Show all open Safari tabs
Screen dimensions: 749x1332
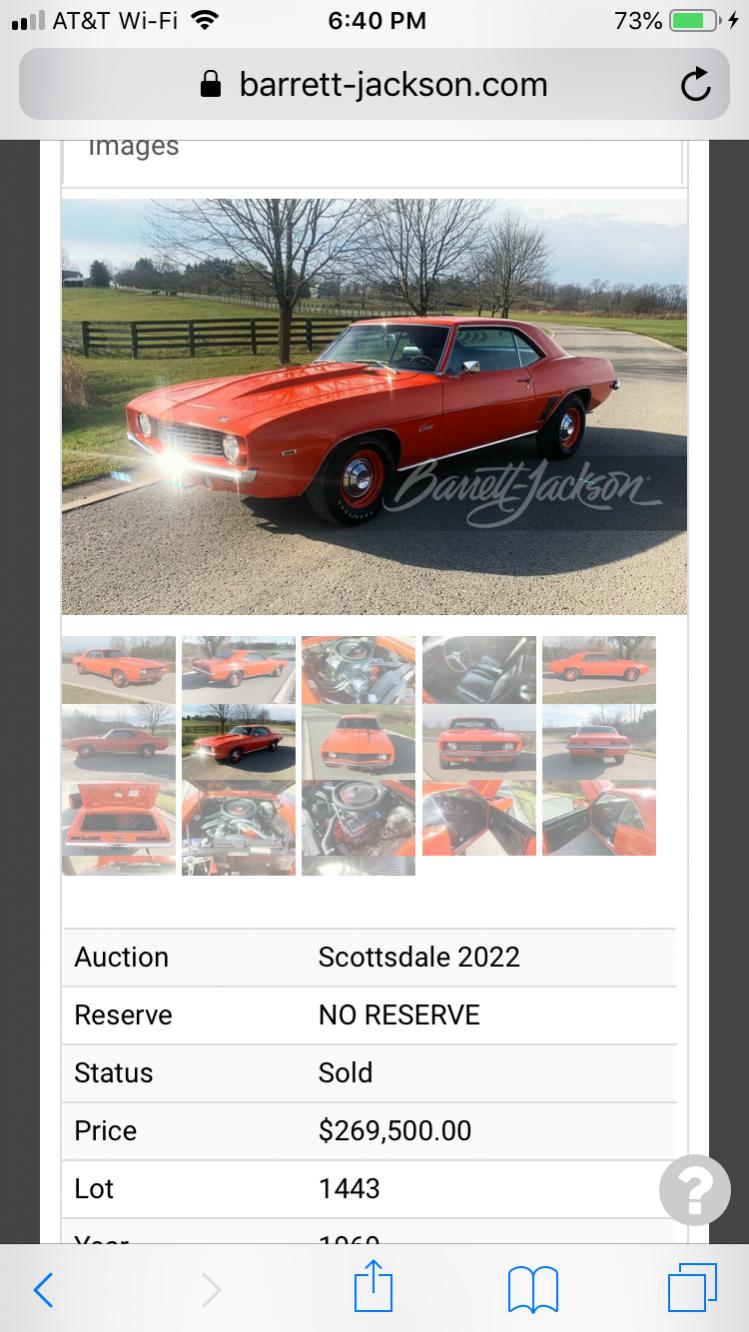tap(692, 1288)
